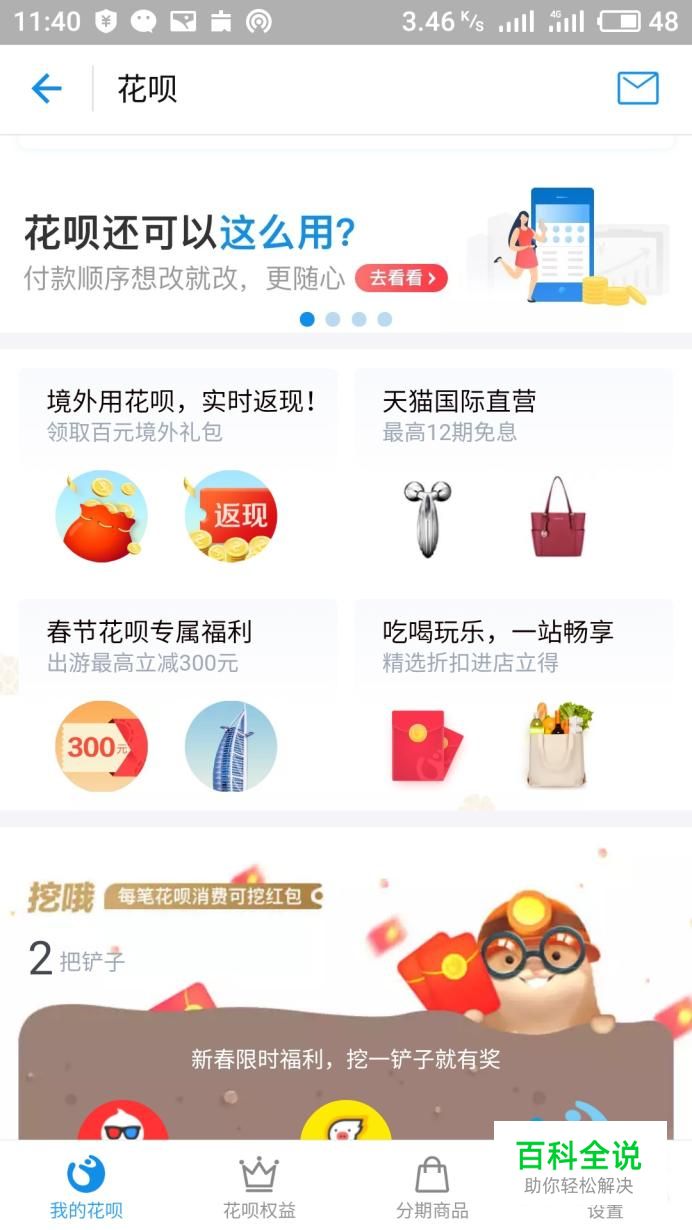Switch to the 分期商品 tab
The image size is (692, 1230).
432,1187
